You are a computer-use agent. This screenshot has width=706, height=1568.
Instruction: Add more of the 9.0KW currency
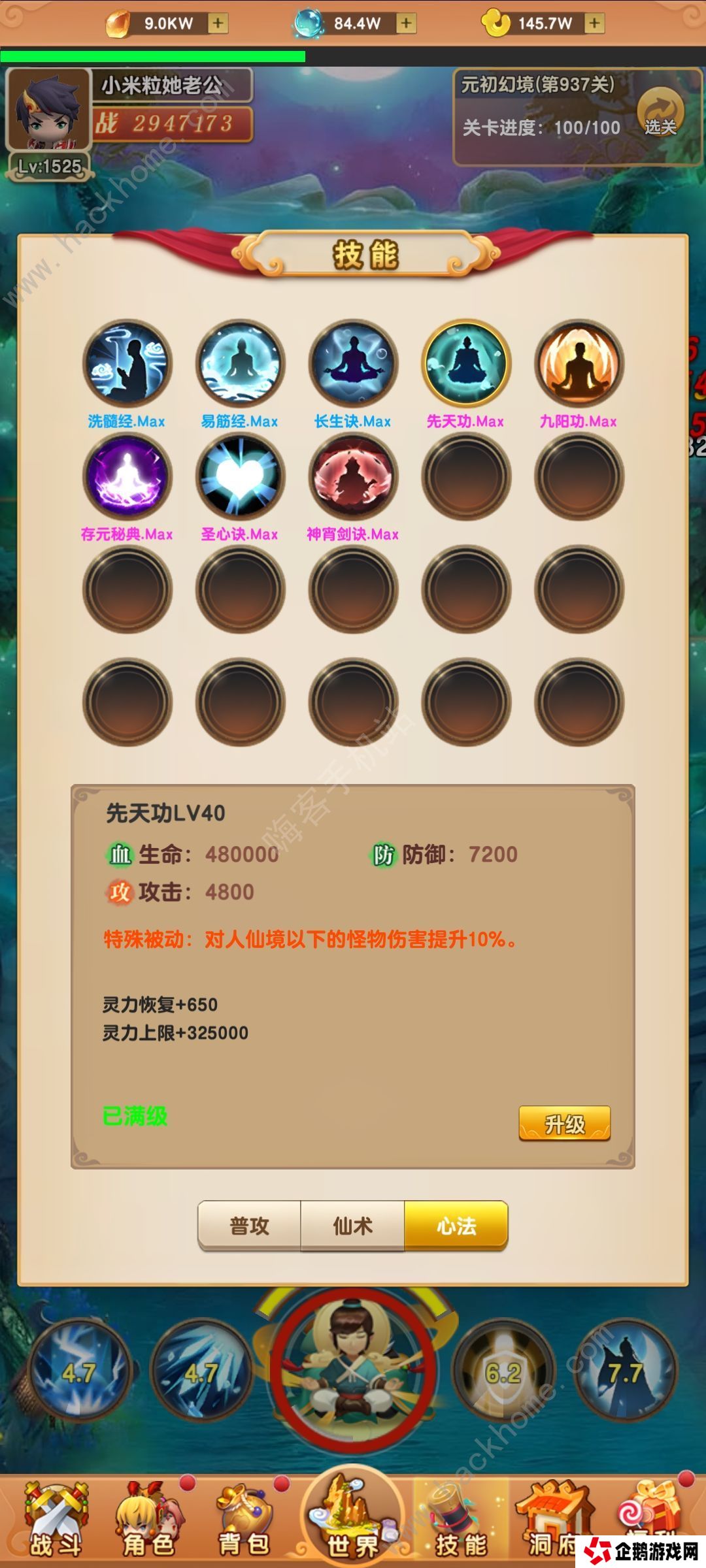tap(218, 24)
